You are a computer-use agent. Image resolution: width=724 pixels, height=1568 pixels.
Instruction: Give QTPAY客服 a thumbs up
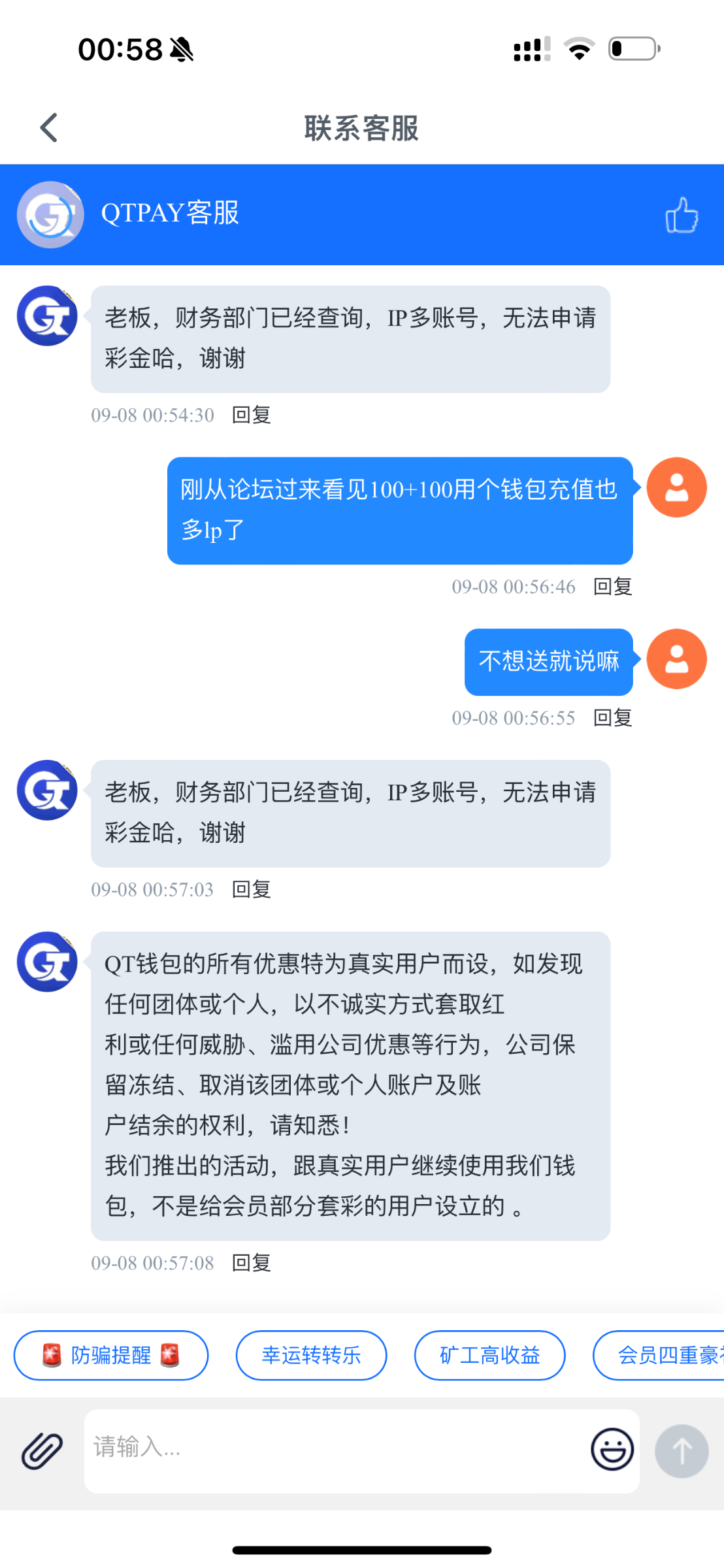(x=682, y=215)
